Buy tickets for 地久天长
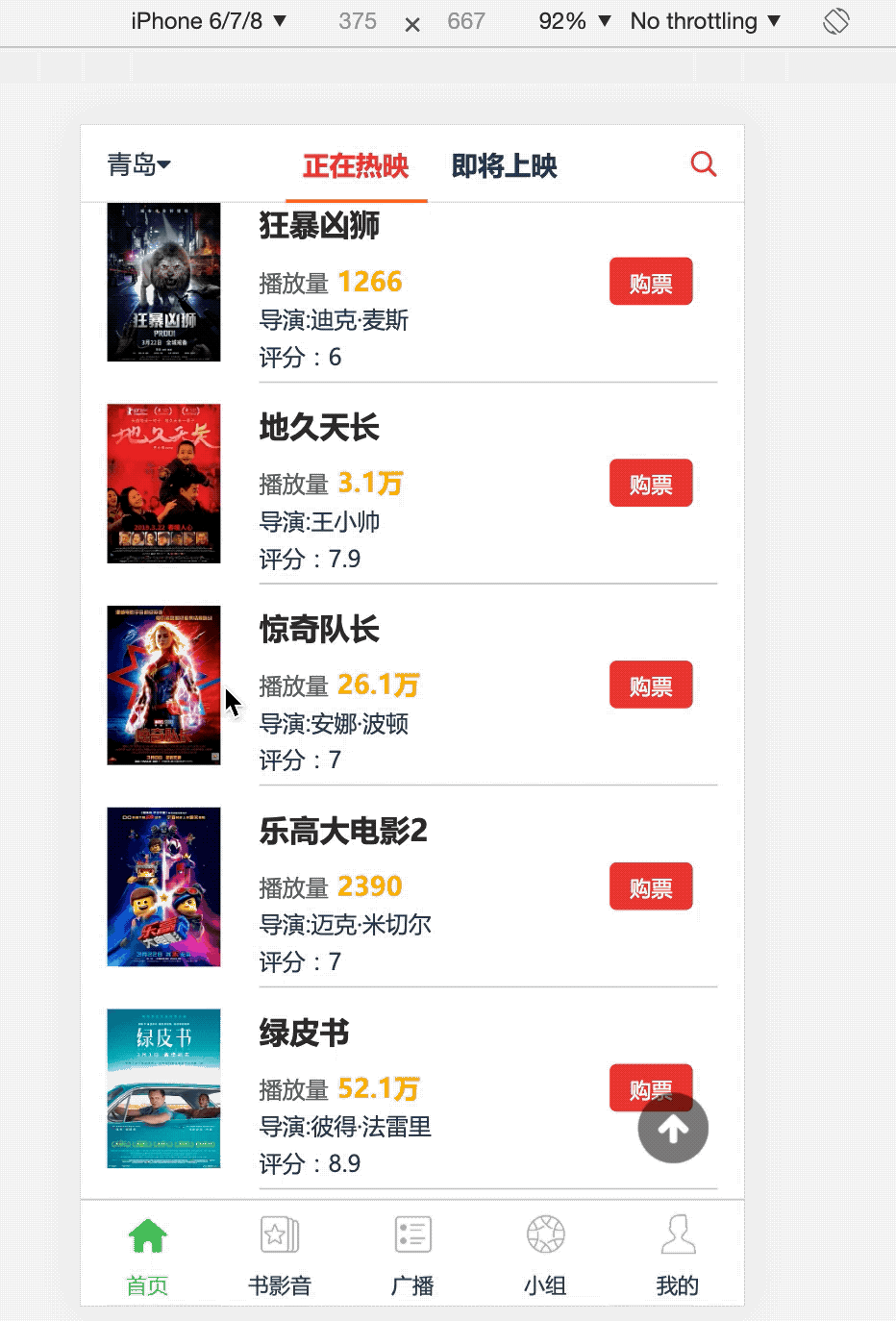This screenshot has height=1321, width=896. pos(650,484)
